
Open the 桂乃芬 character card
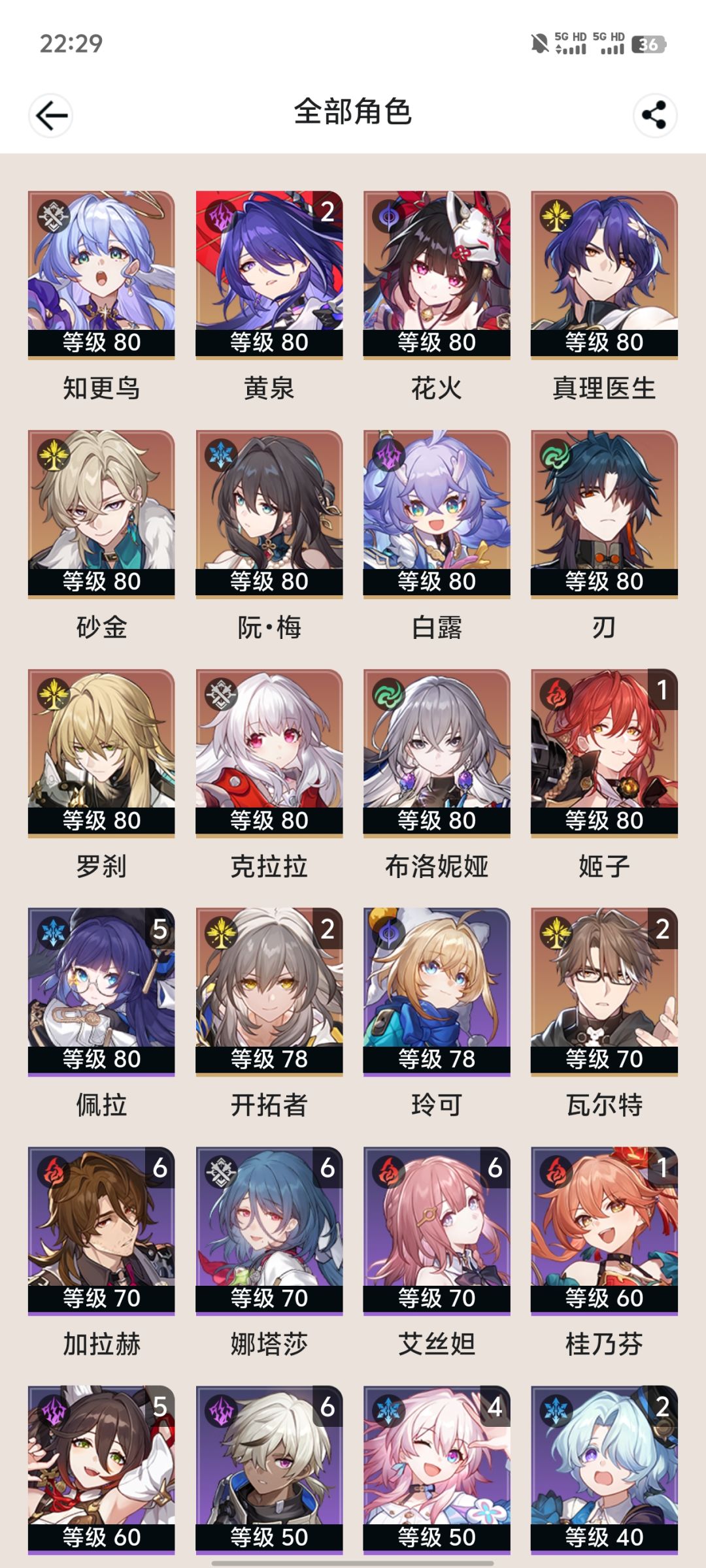click(604, 1231)
